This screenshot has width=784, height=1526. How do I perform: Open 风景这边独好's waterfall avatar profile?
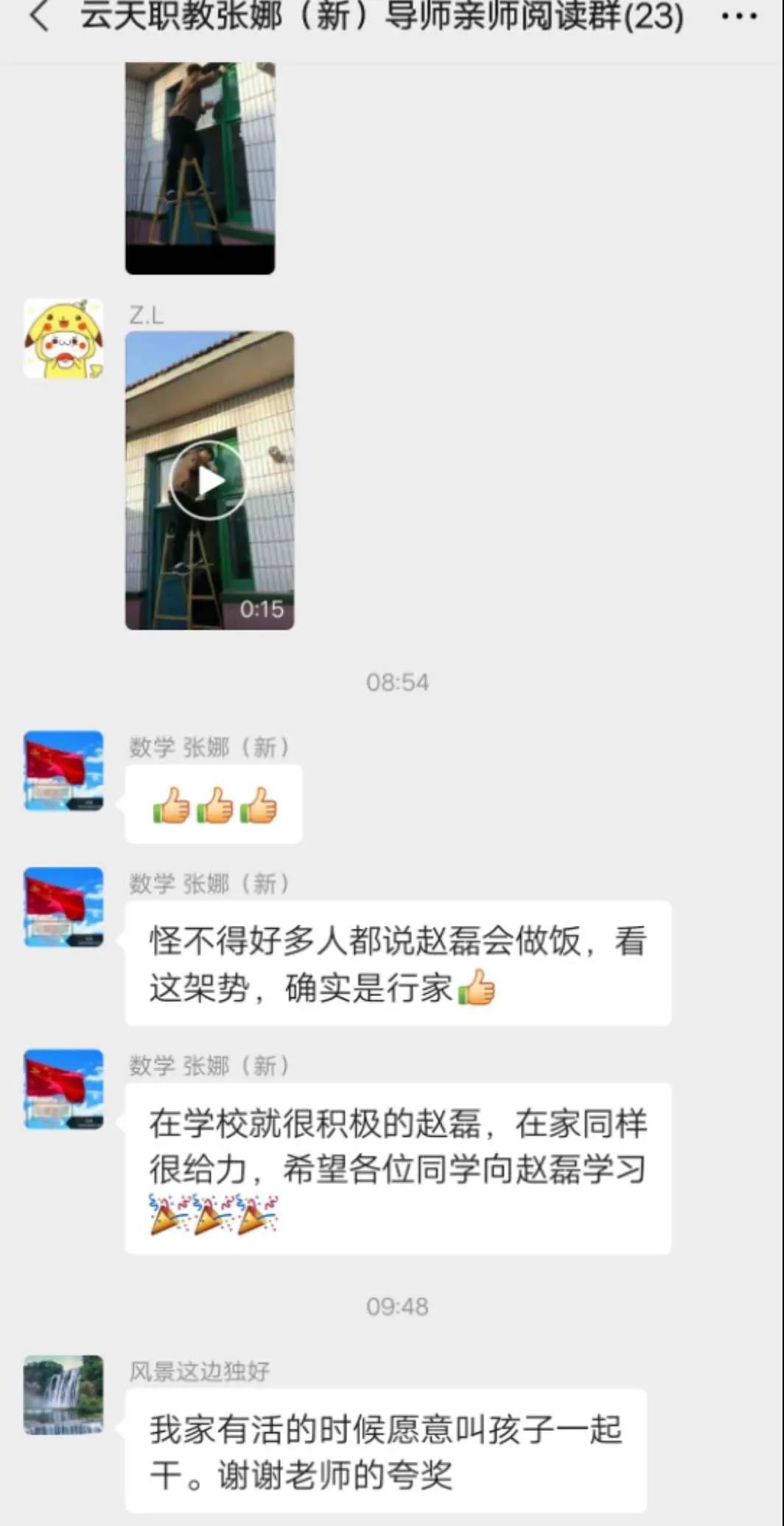click(63, 1395)
